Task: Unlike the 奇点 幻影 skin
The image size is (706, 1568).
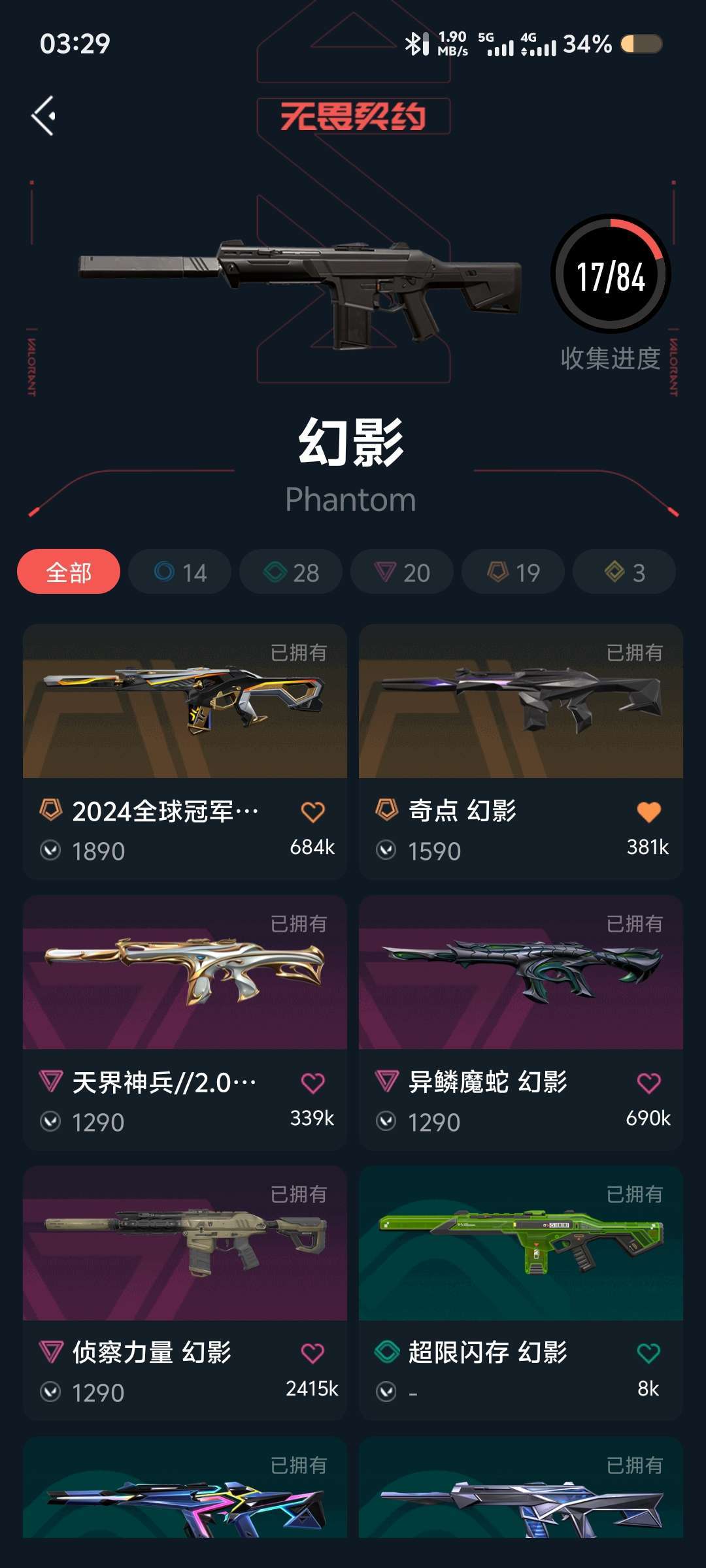Action: click(648, 812)
